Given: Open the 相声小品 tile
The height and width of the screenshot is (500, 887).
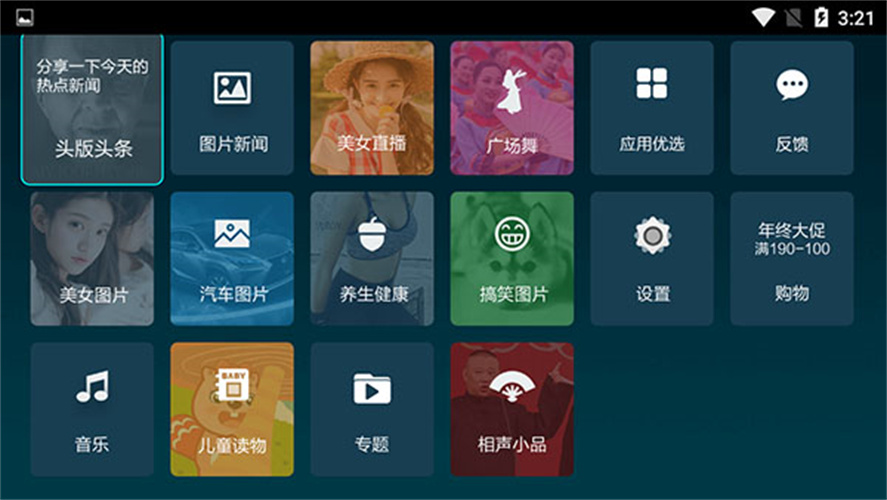Looking at the screenshot, I should click(x=512, y=409).
